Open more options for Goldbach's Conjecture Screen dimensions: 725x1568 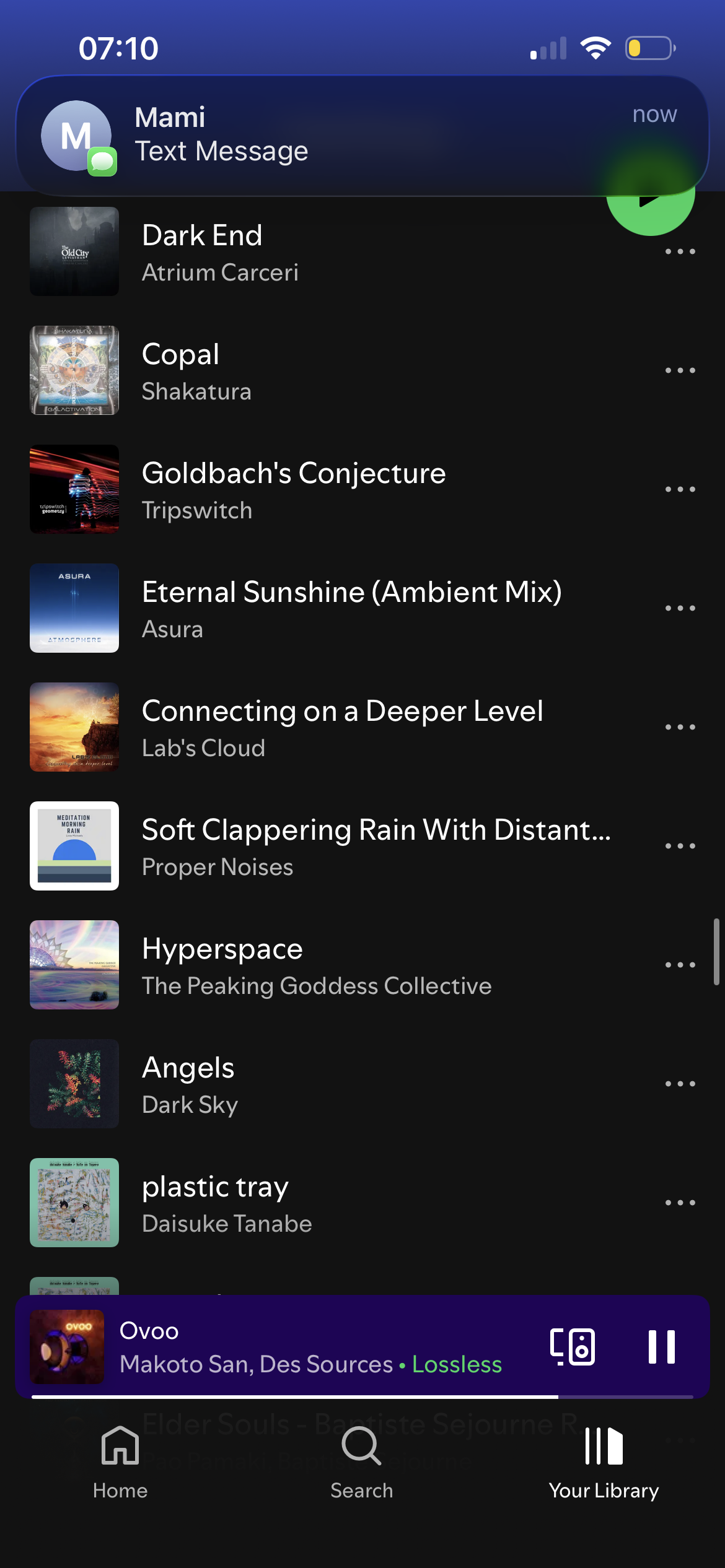point(680,489)
